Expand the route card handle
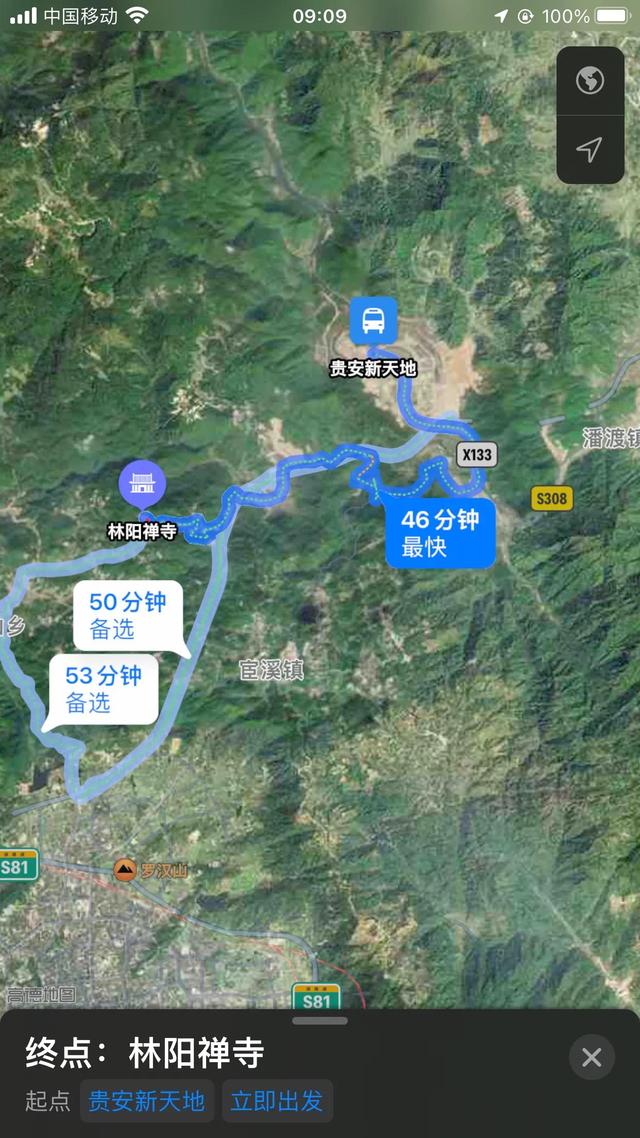This screenshot has width=640, height=1138. [320, 1021]
